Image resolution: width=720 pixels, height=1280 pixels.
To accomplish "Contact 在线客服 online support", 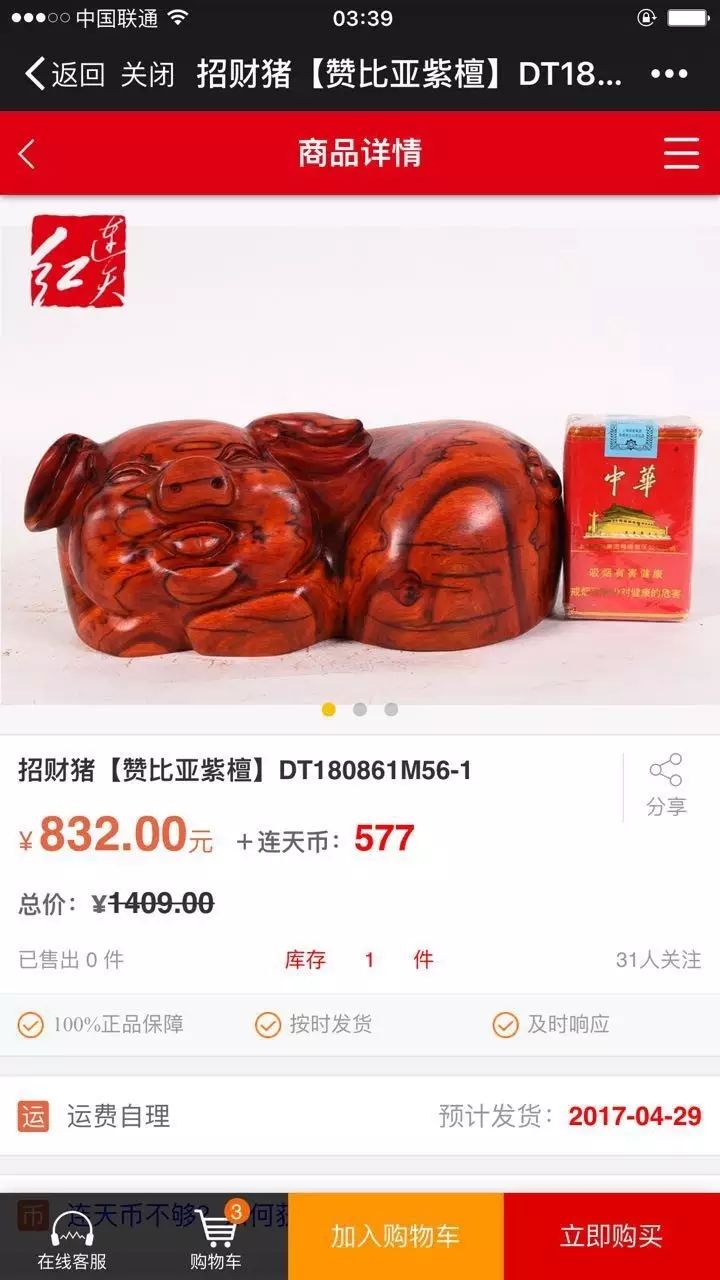I will pyautogui.click(x=72, y=1238).
